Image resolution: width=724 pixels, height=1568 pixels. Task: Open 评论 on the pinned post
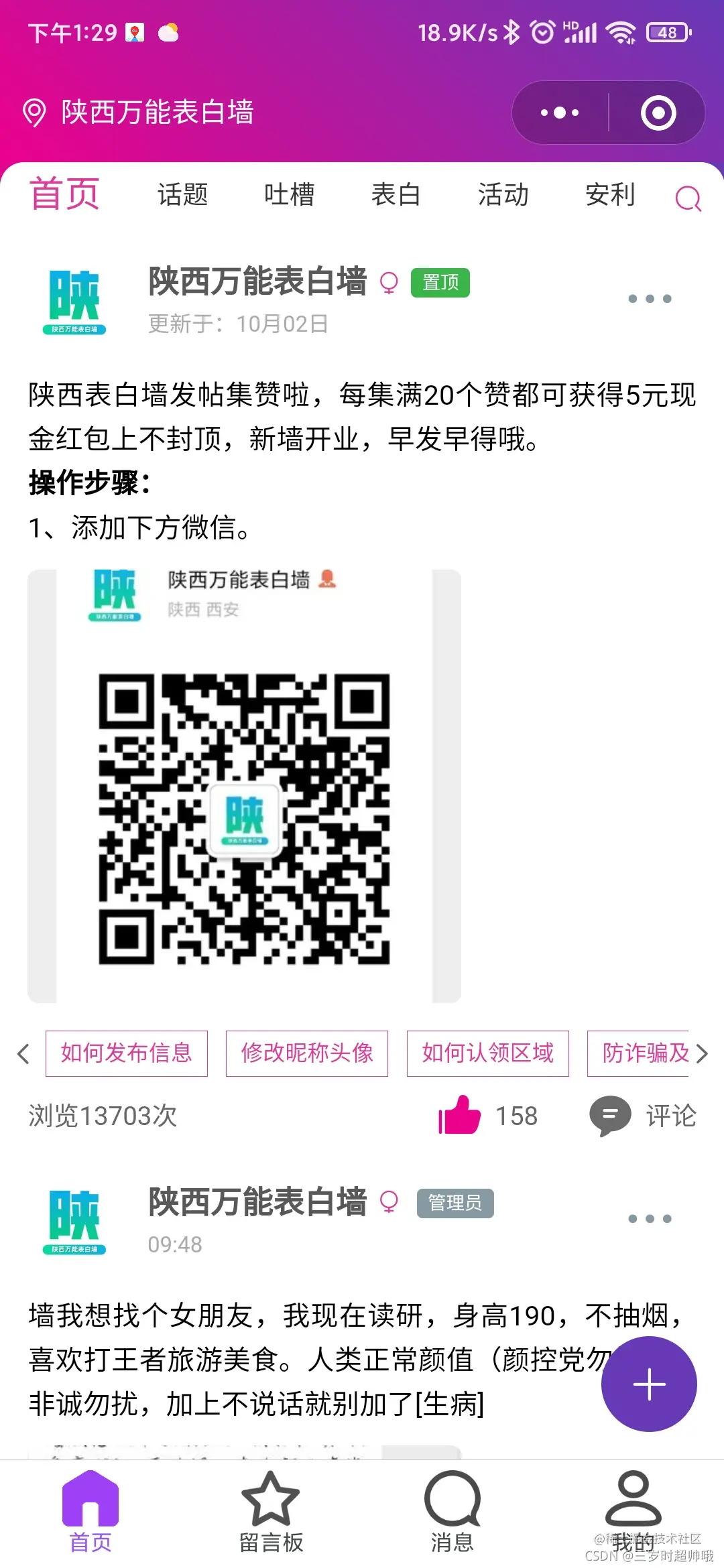tap(643, 1116)
